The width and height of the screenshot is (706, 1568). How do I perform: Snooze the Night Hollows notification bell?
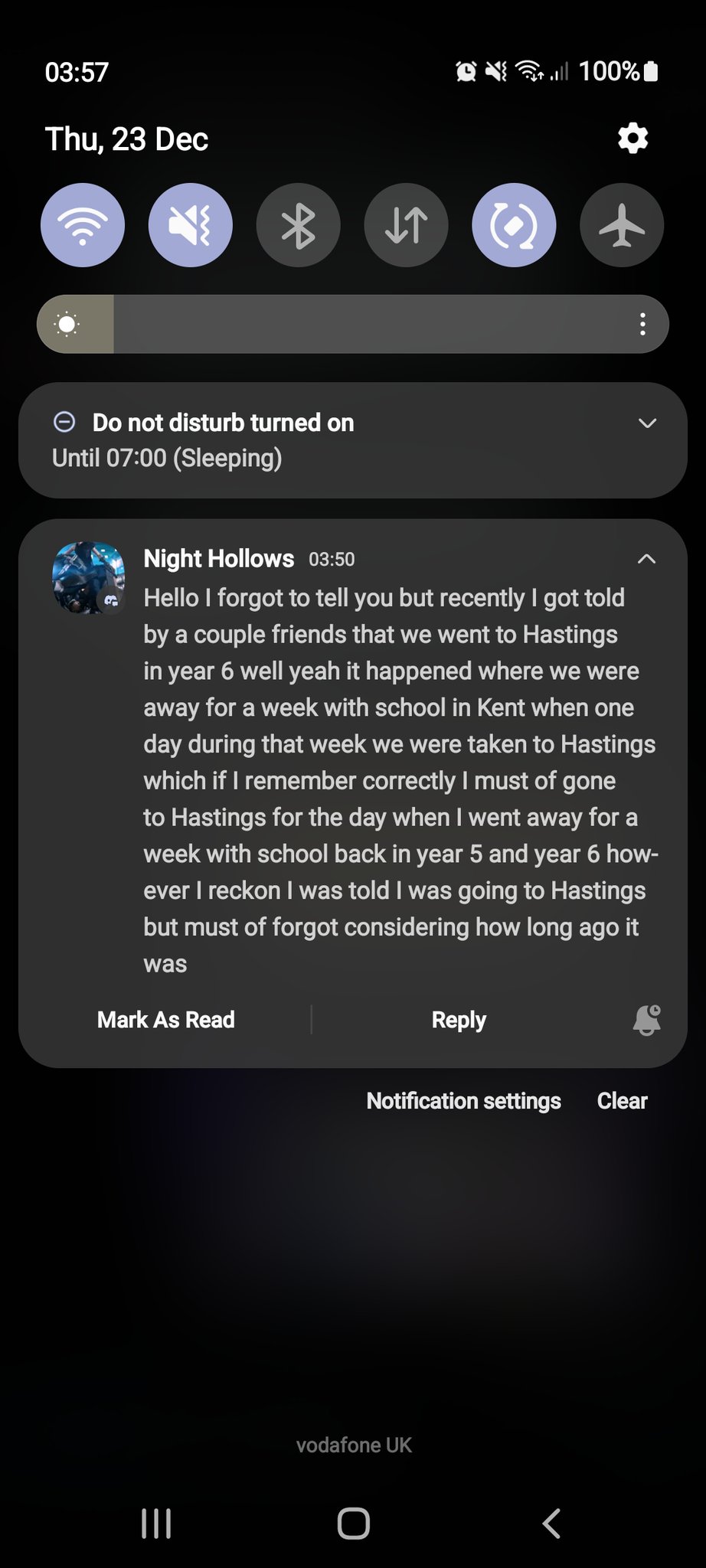pyautogui.click(x=646, y=1020)
